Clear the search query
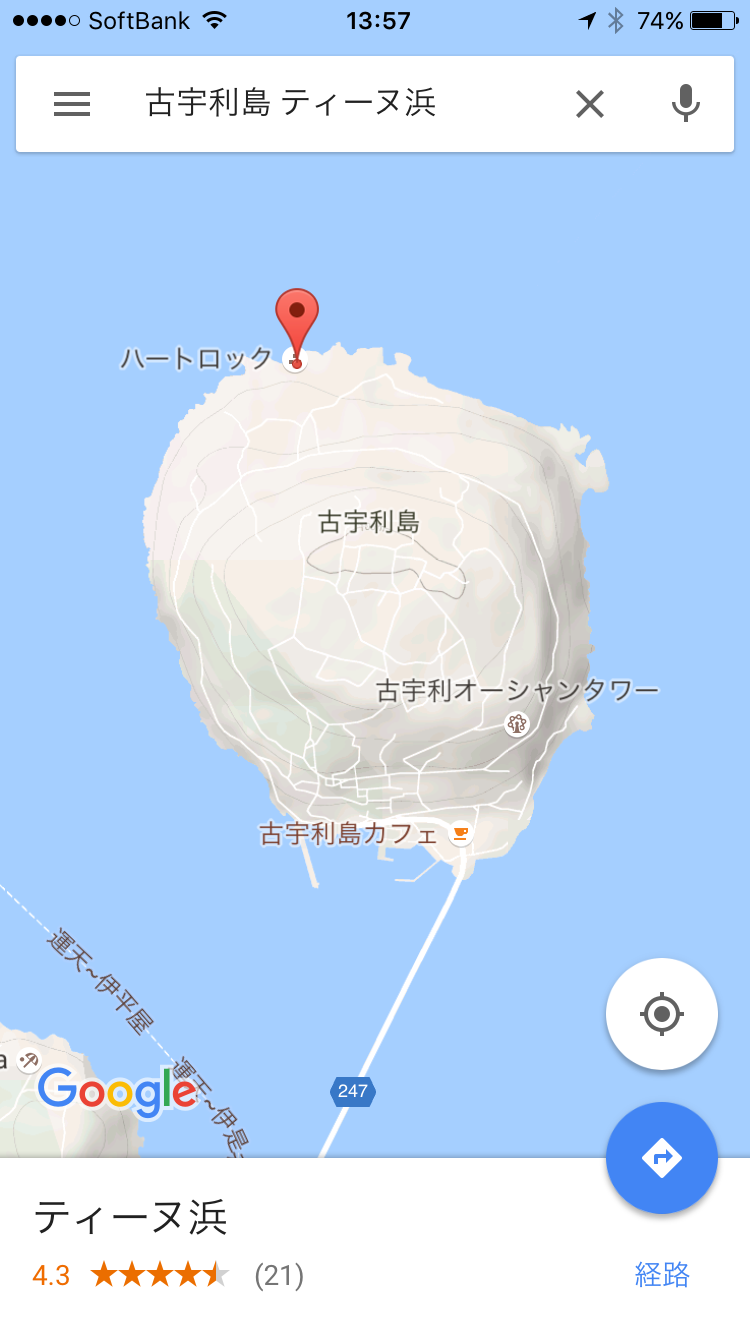The width and height of the screenshot is (750, 1334). coord(590,104)
